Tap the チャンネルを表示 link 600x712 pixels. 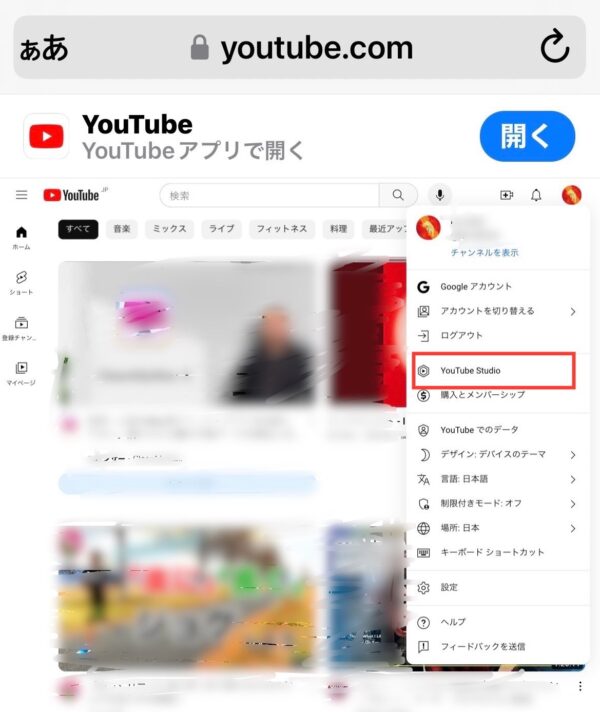coord(484,253)
